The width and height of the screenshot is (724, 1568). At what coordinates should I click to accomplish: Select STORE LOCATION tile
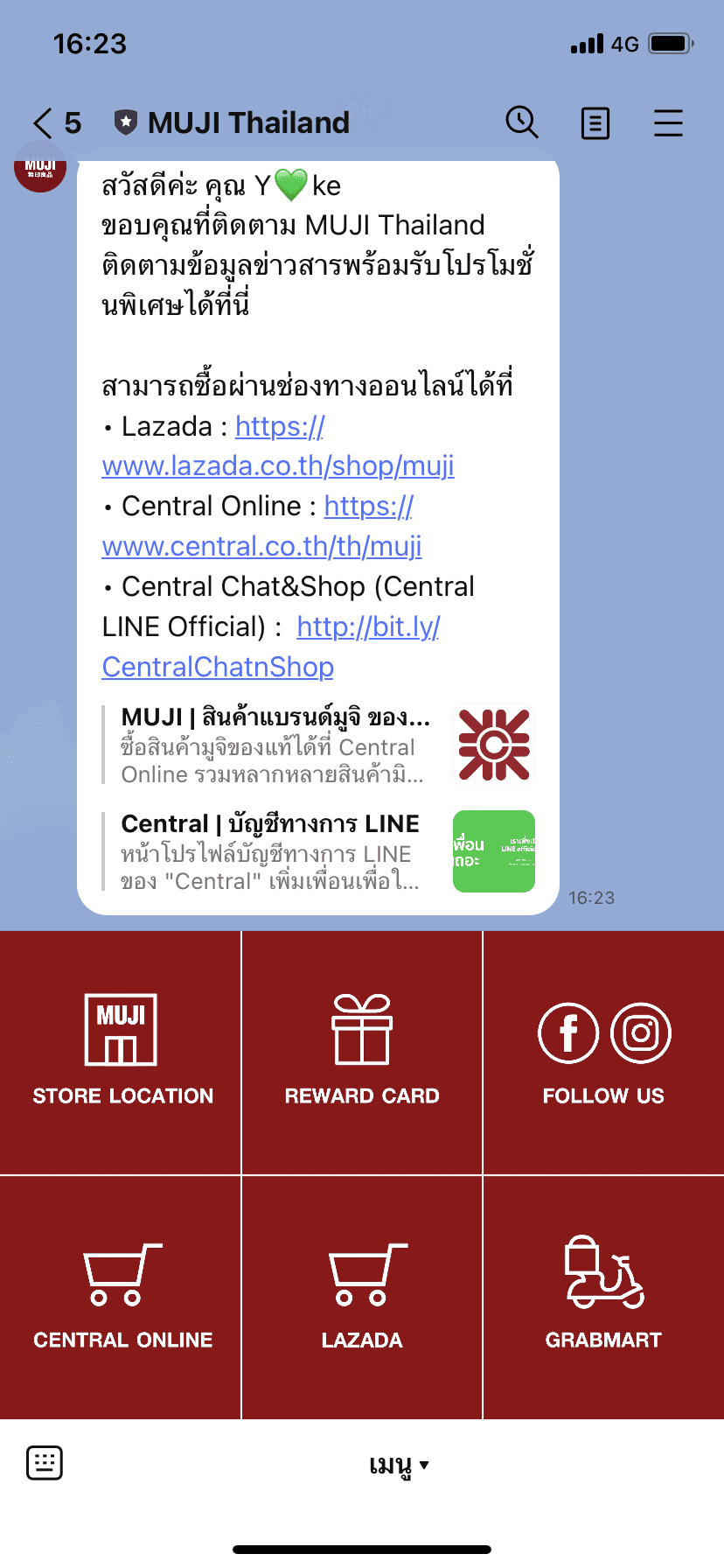(121, 1052)
